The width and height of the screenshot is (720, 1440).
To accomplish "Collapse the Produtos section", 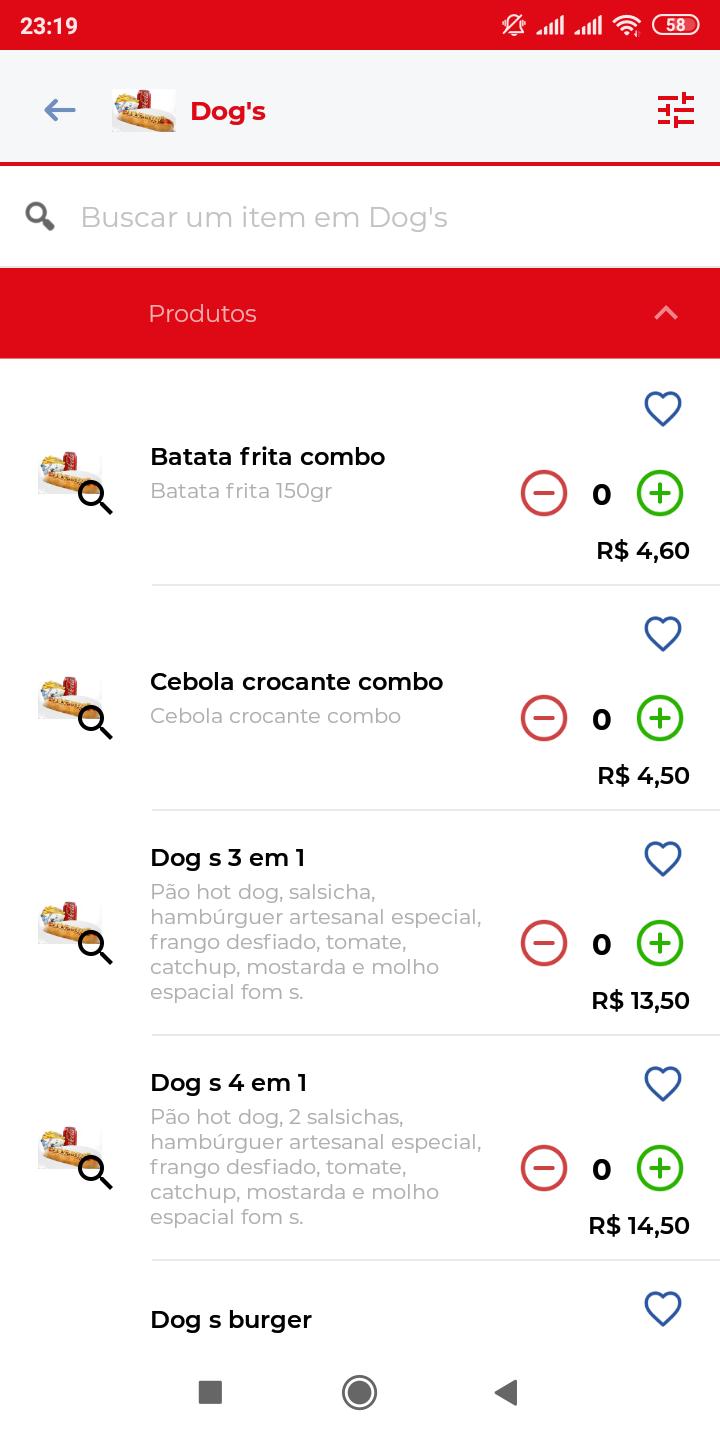I will 666,313.
